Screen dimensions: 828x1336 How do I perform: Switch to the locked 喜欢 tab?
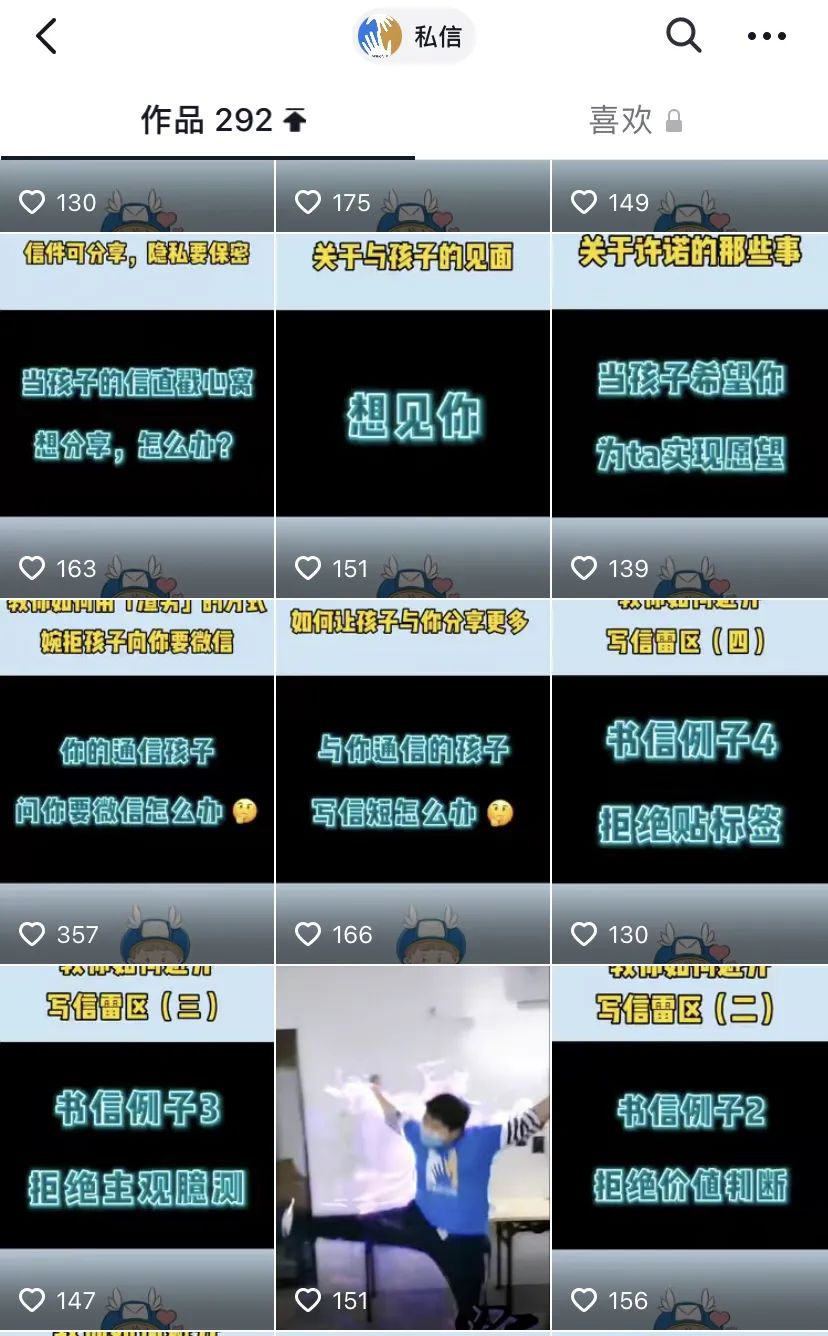636,121
